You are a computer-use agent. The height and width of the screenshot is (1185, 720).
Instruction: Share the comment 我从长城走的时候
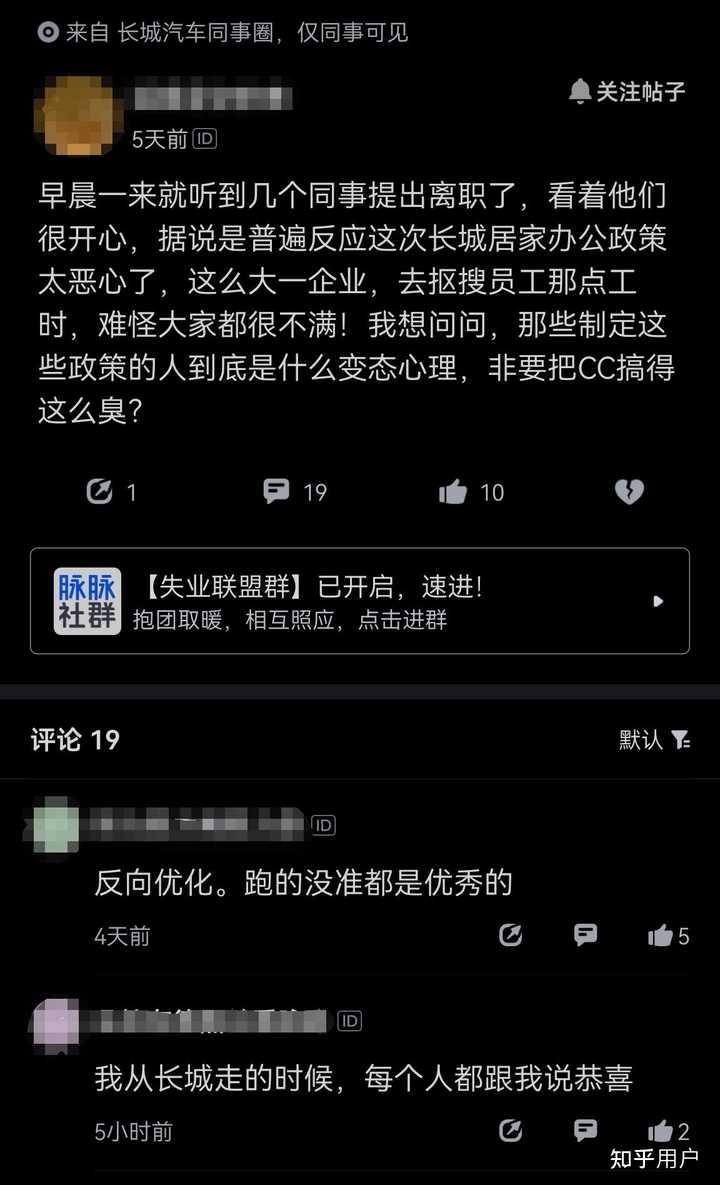tap(511, 1131)
